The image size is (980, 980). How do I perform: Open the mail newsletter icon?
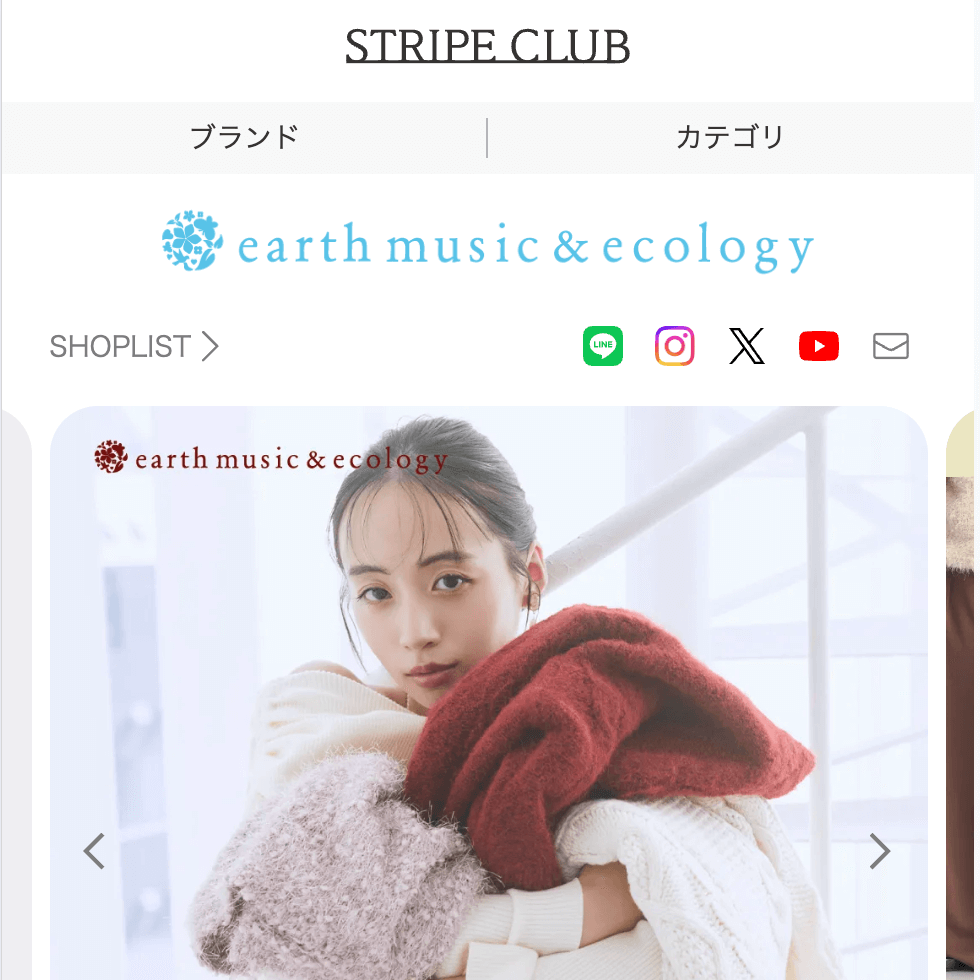[891, 346]
